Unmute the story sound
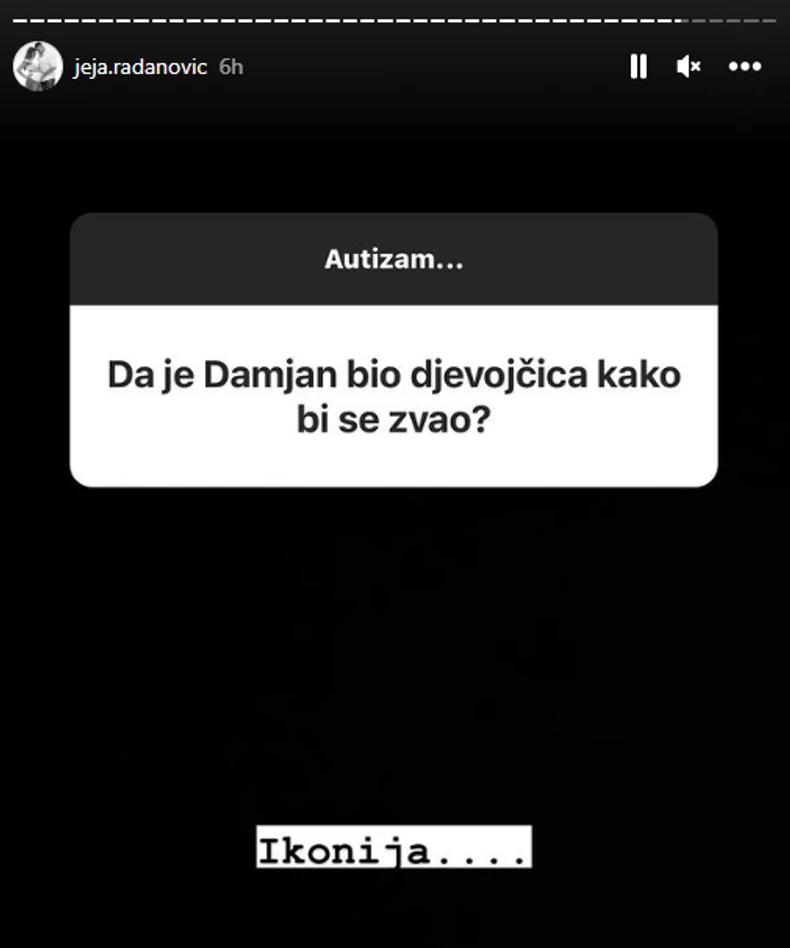 688,67
